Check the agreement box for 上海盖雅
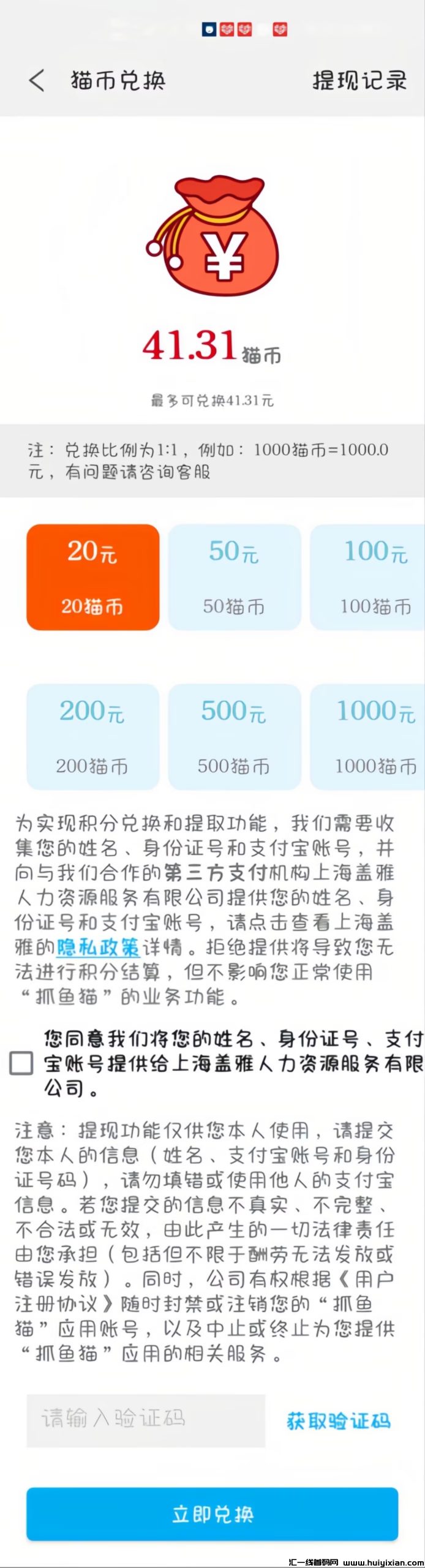 tap(21, 1063)
